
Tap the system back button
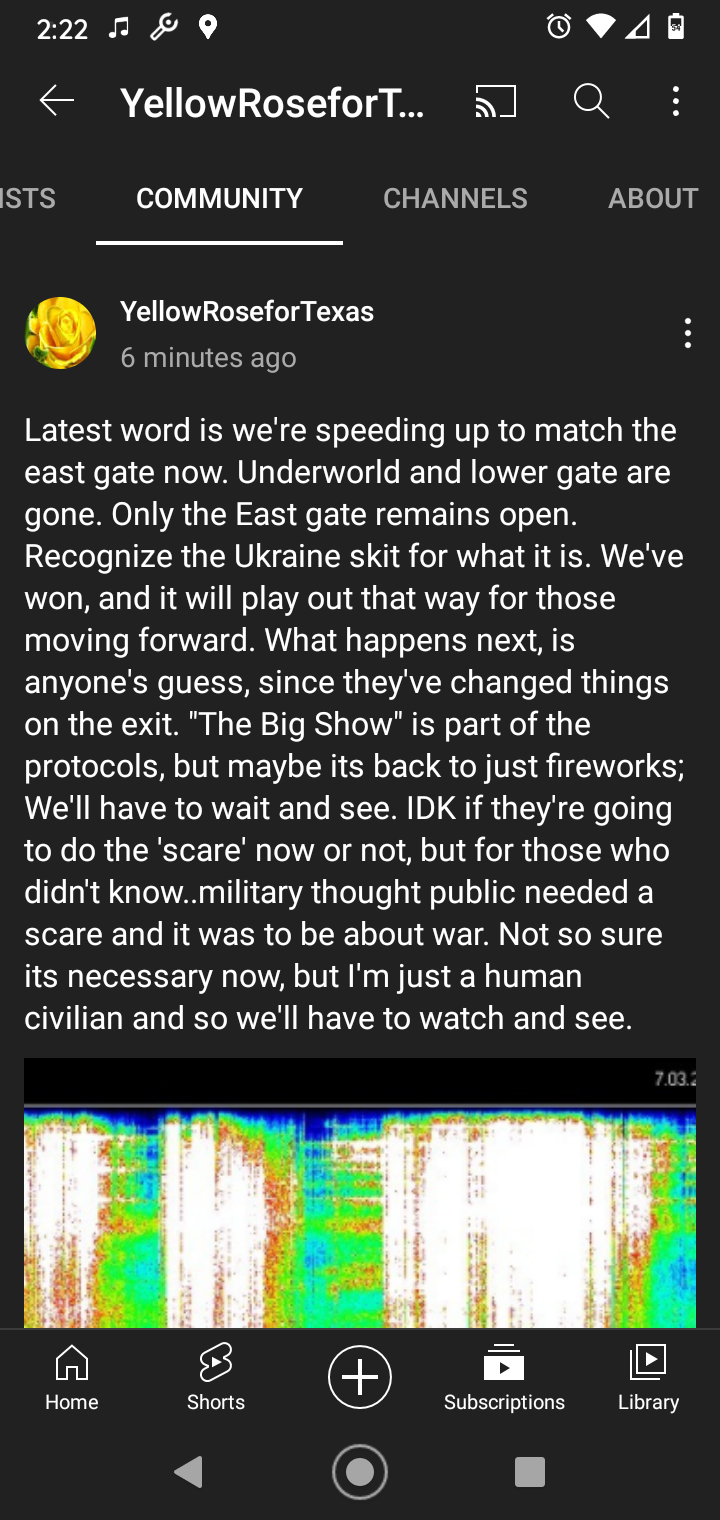pyautogui.click(x=189, y=1472)
